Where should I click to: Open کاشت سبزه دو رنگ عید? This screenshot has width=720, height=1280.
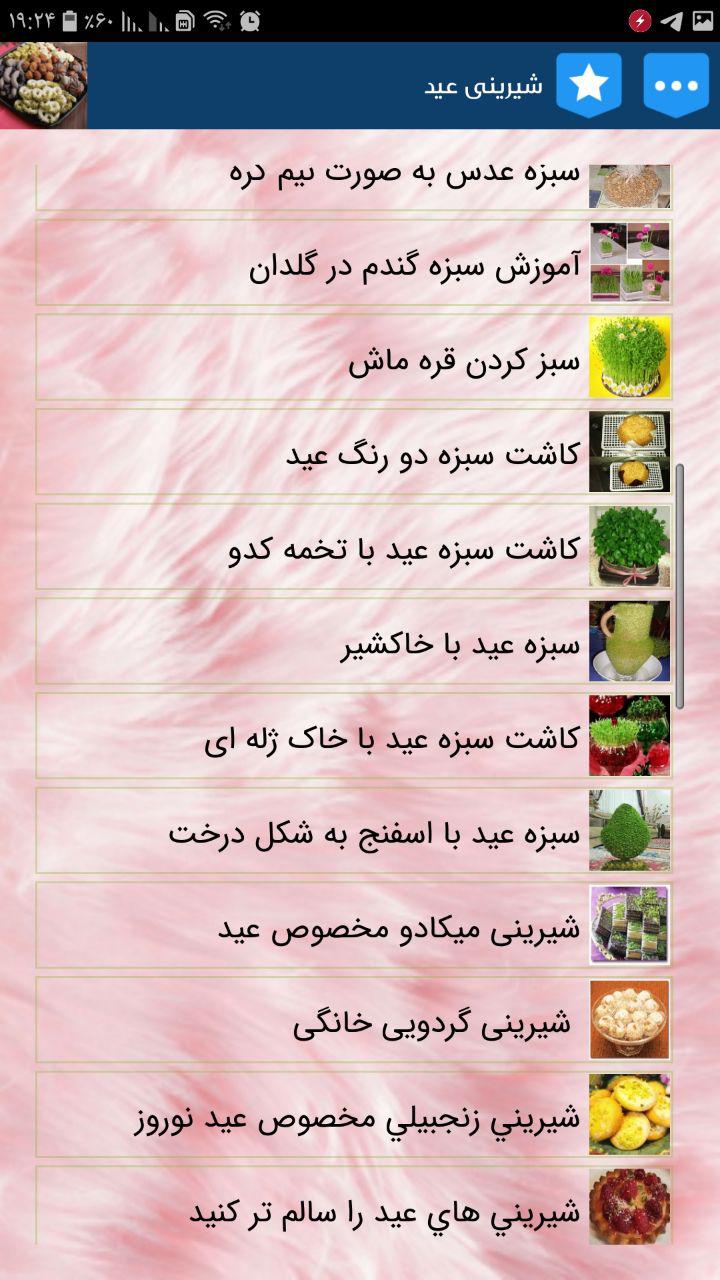(354, 452)
